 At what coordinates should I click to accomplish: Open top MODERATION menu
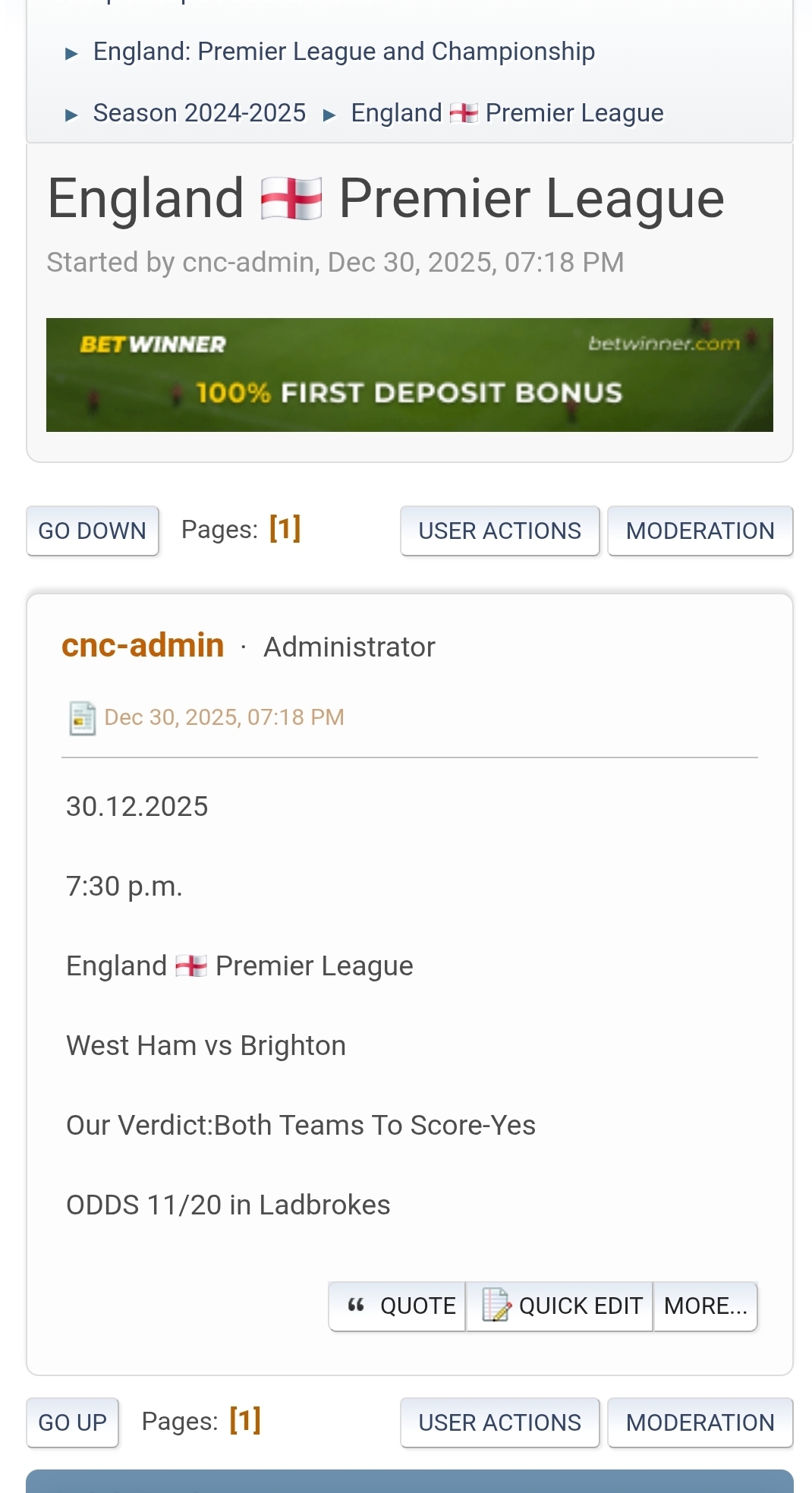coord(700,531)
